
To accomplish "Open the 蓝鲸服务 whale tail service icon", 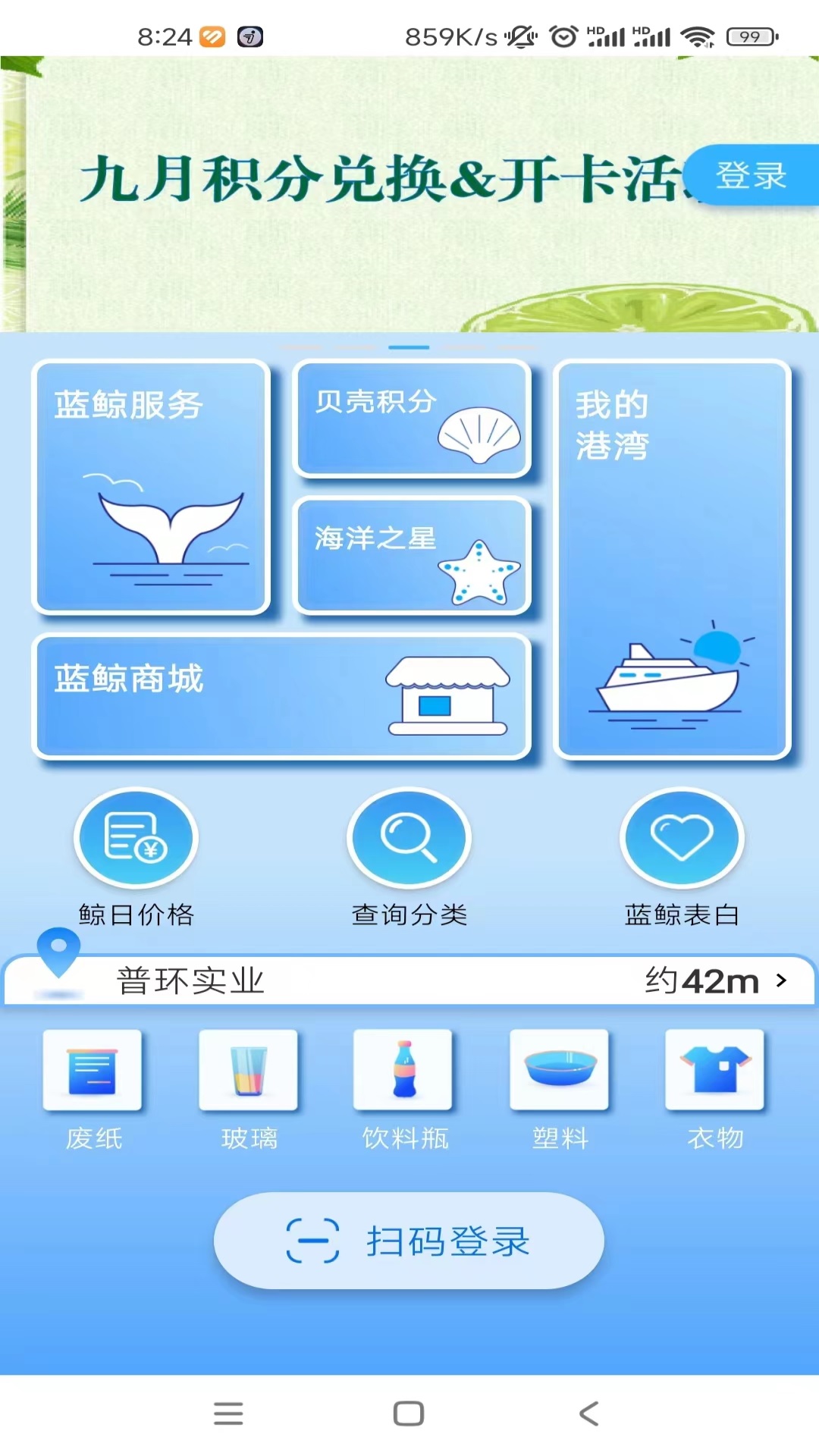I will (152, 485).
